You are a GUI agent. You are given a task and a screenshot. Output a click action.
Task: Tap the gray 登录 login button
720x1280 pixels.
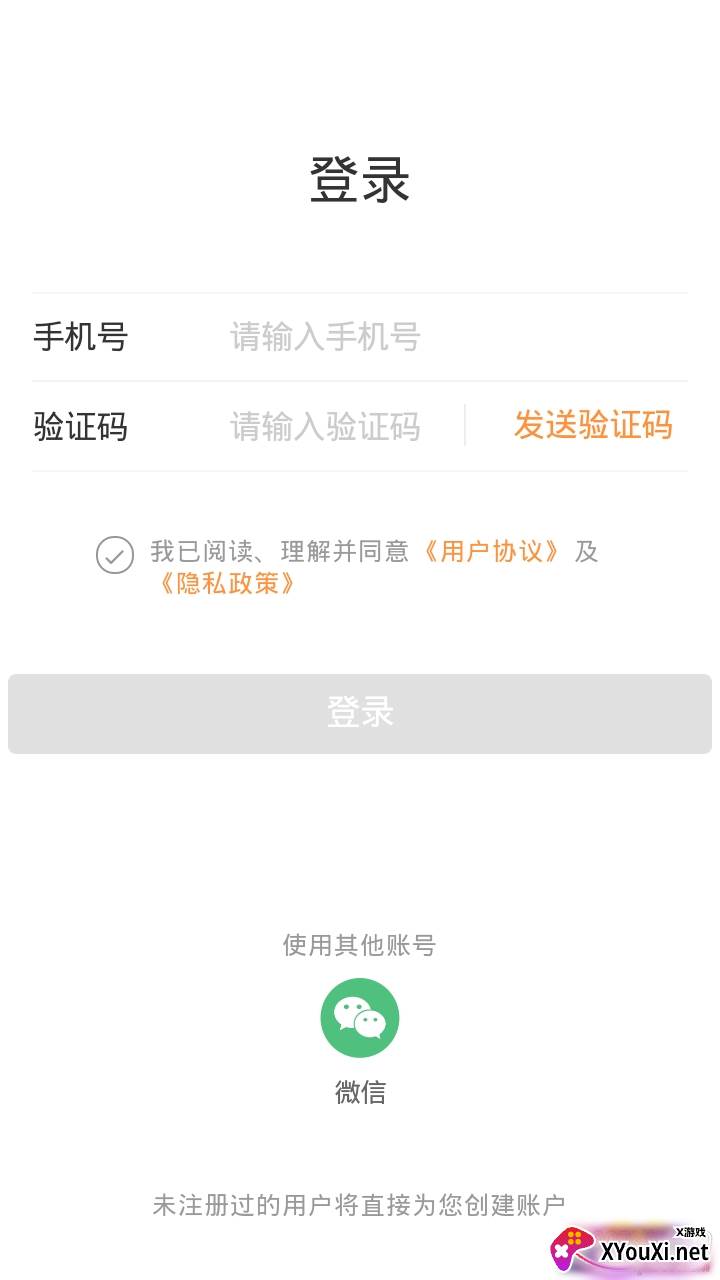pyautogui.click(x=360, y=713)
